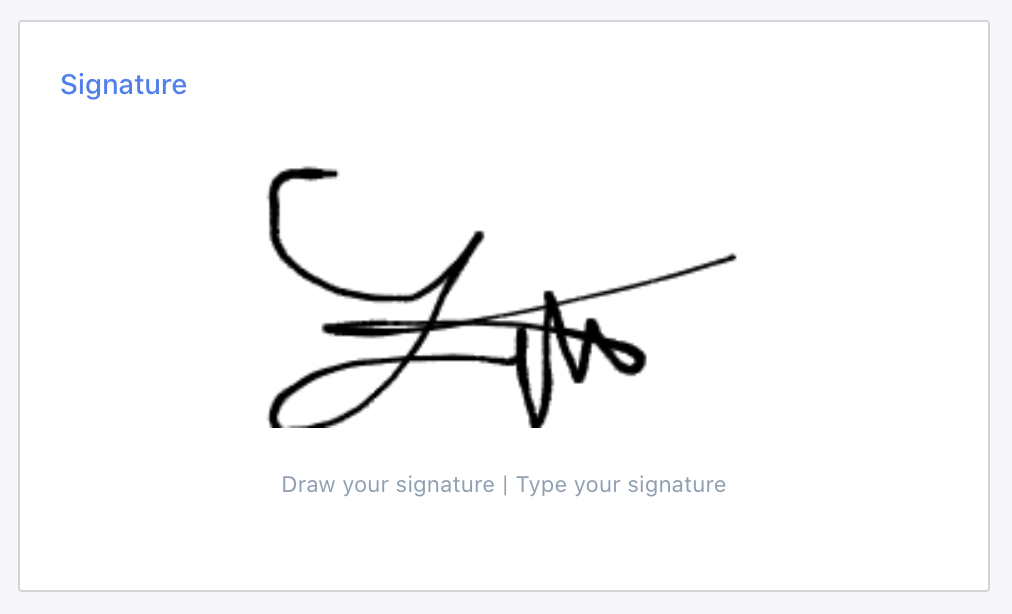Tap the signature drawing pad
1012x614 pixels.
[x=504, y=300]
